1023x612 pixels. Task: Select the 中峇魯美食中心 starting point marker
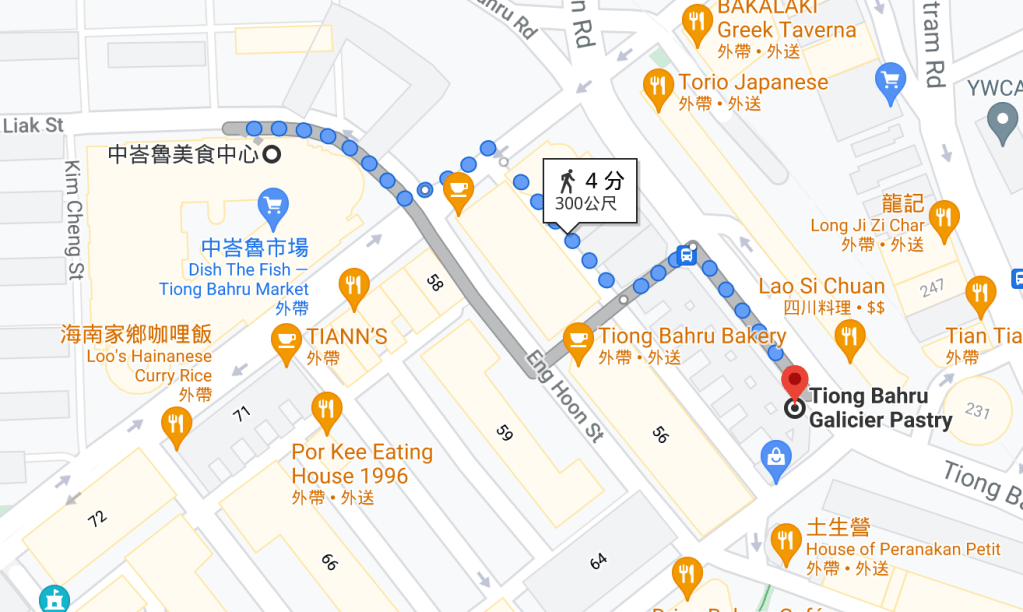[x=271, y=154]
